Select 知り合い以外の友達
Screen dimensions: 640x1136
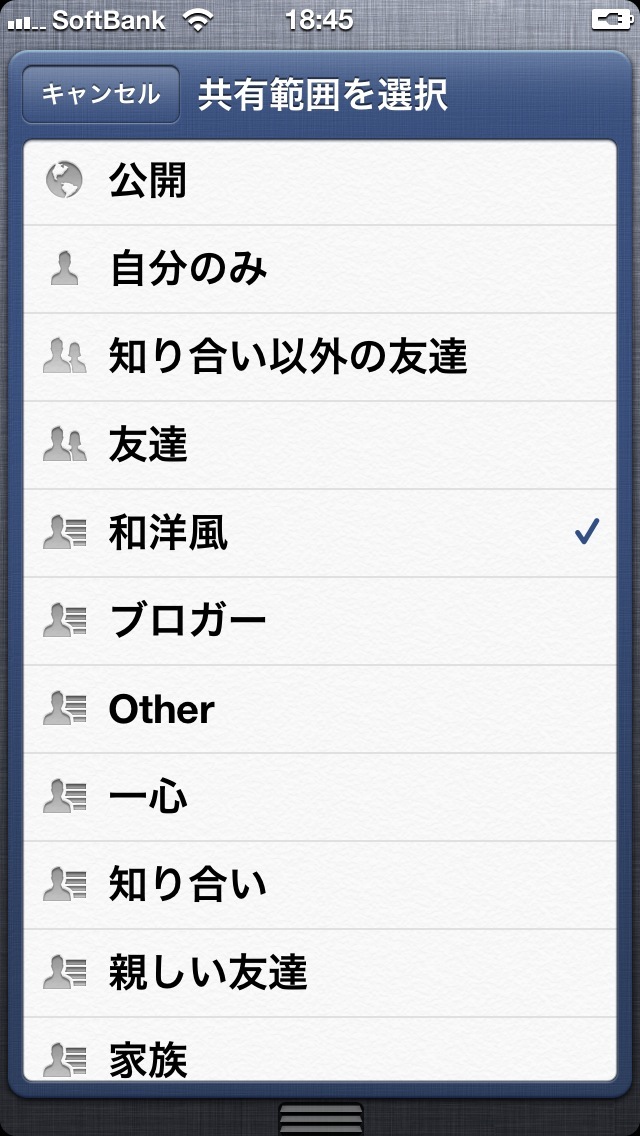click(320, 357)
